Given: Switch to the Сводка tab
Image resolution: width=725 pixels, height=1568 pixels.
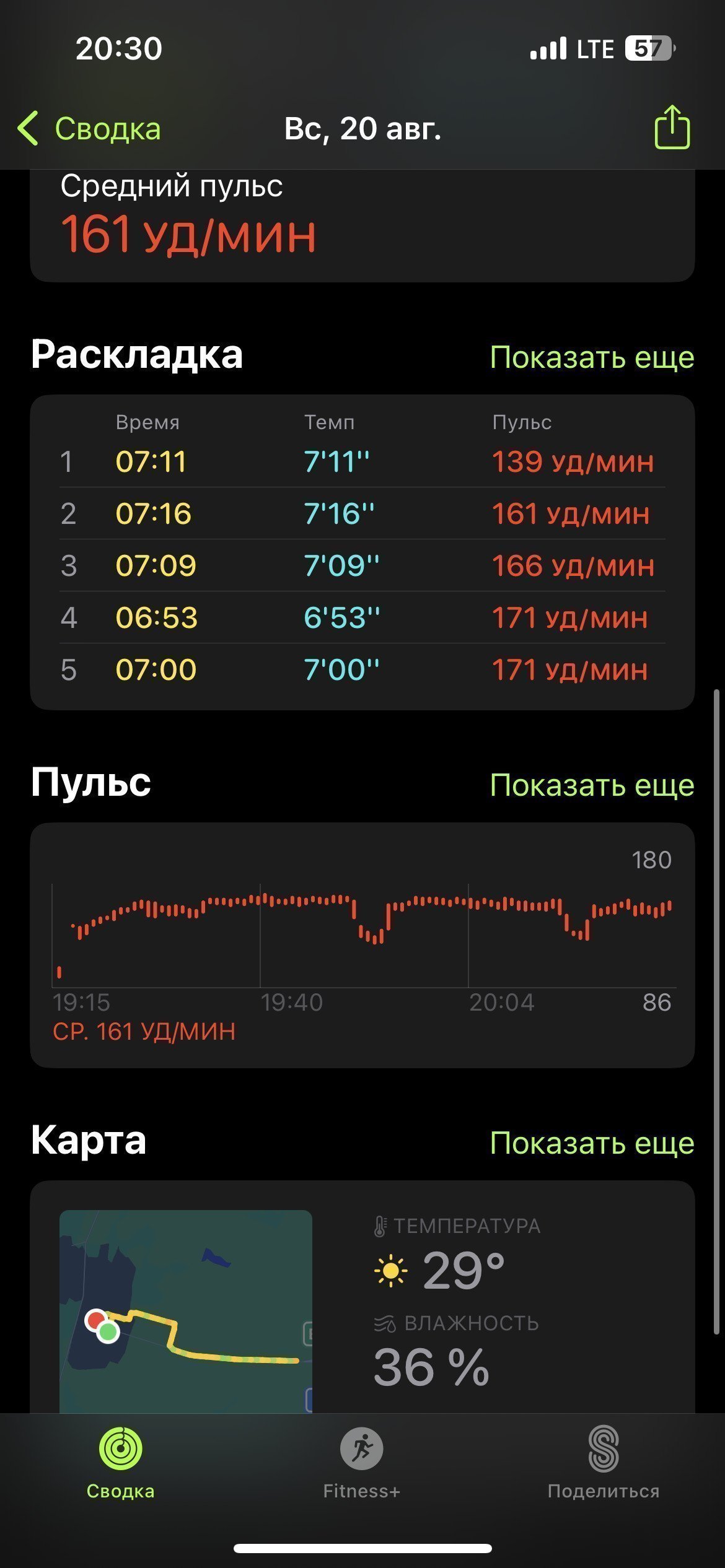Looking at the screenshot, I should click(121, 1463).
